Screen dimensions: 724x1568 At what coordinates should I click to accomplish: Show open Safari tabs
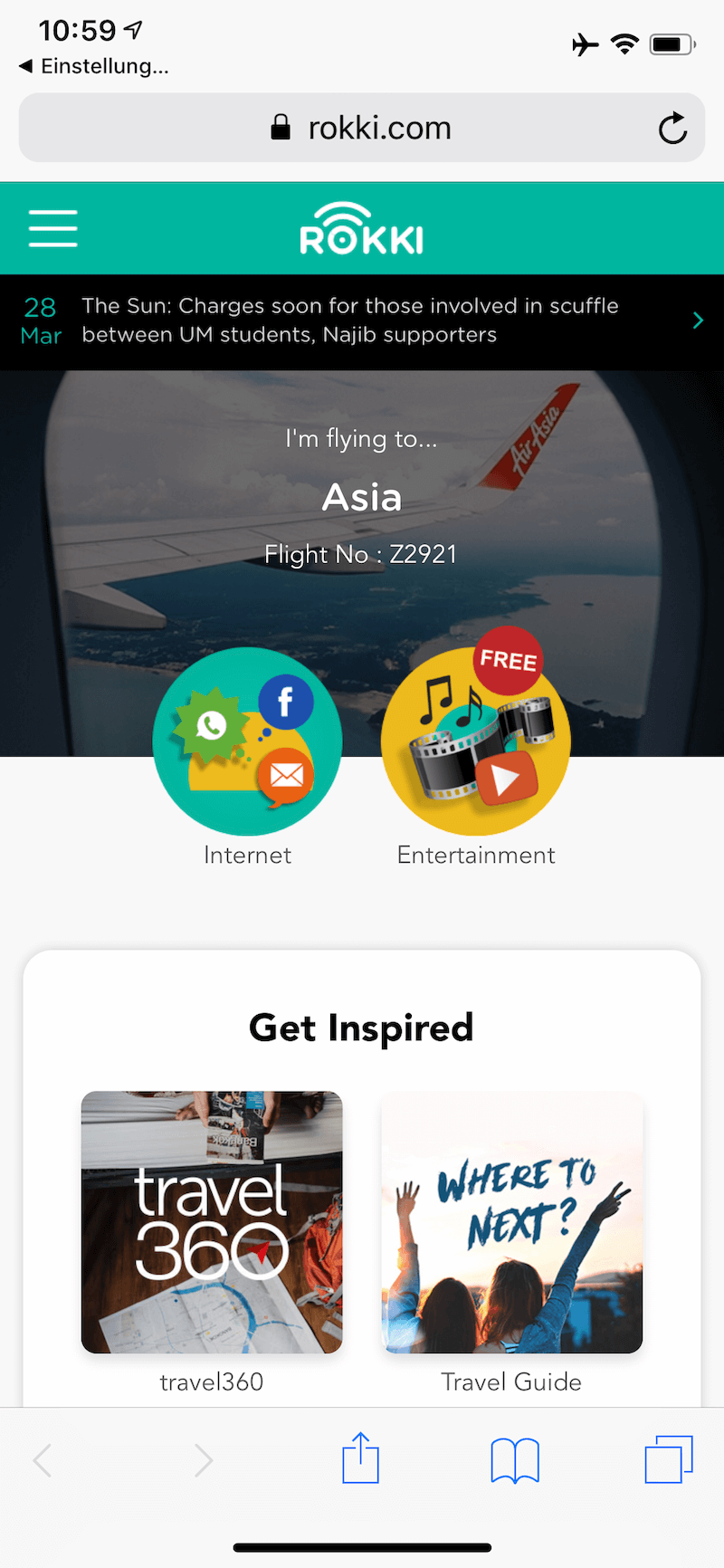669,1459
